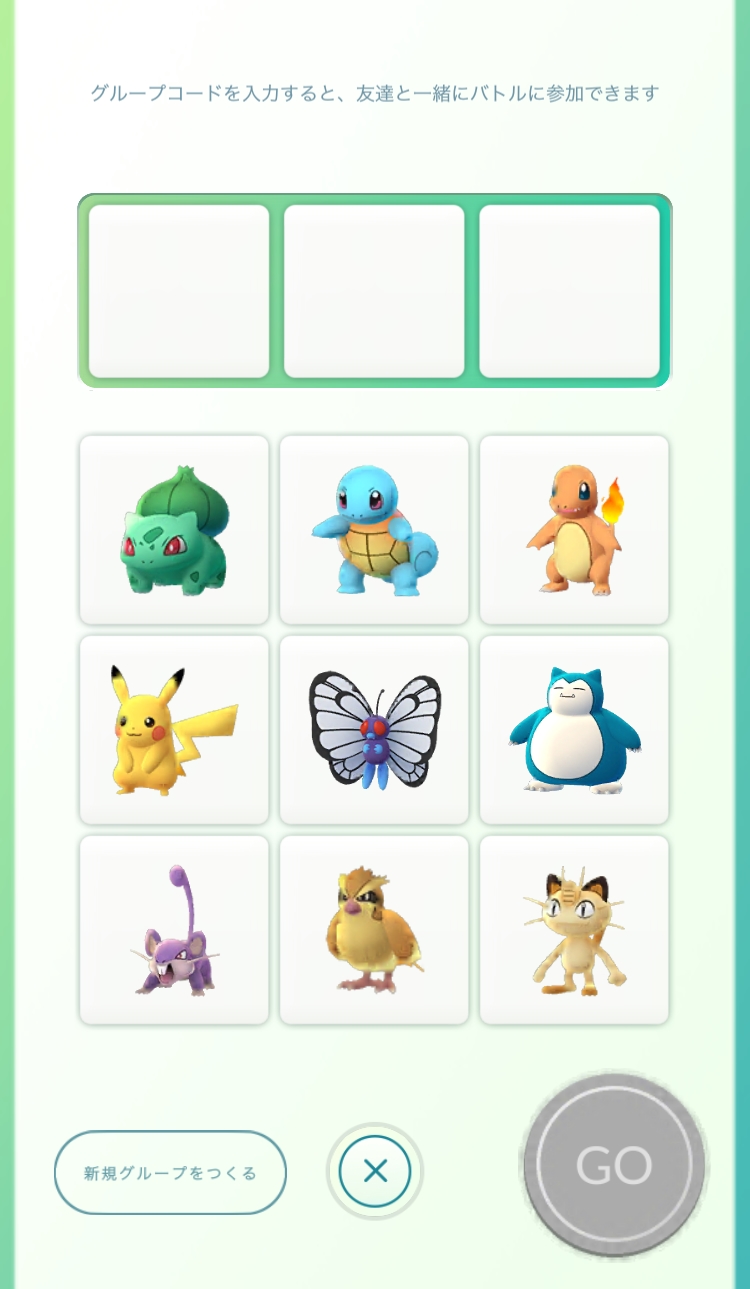Create a new group with 新規グループをつくる

click(x=170, y=1173)
